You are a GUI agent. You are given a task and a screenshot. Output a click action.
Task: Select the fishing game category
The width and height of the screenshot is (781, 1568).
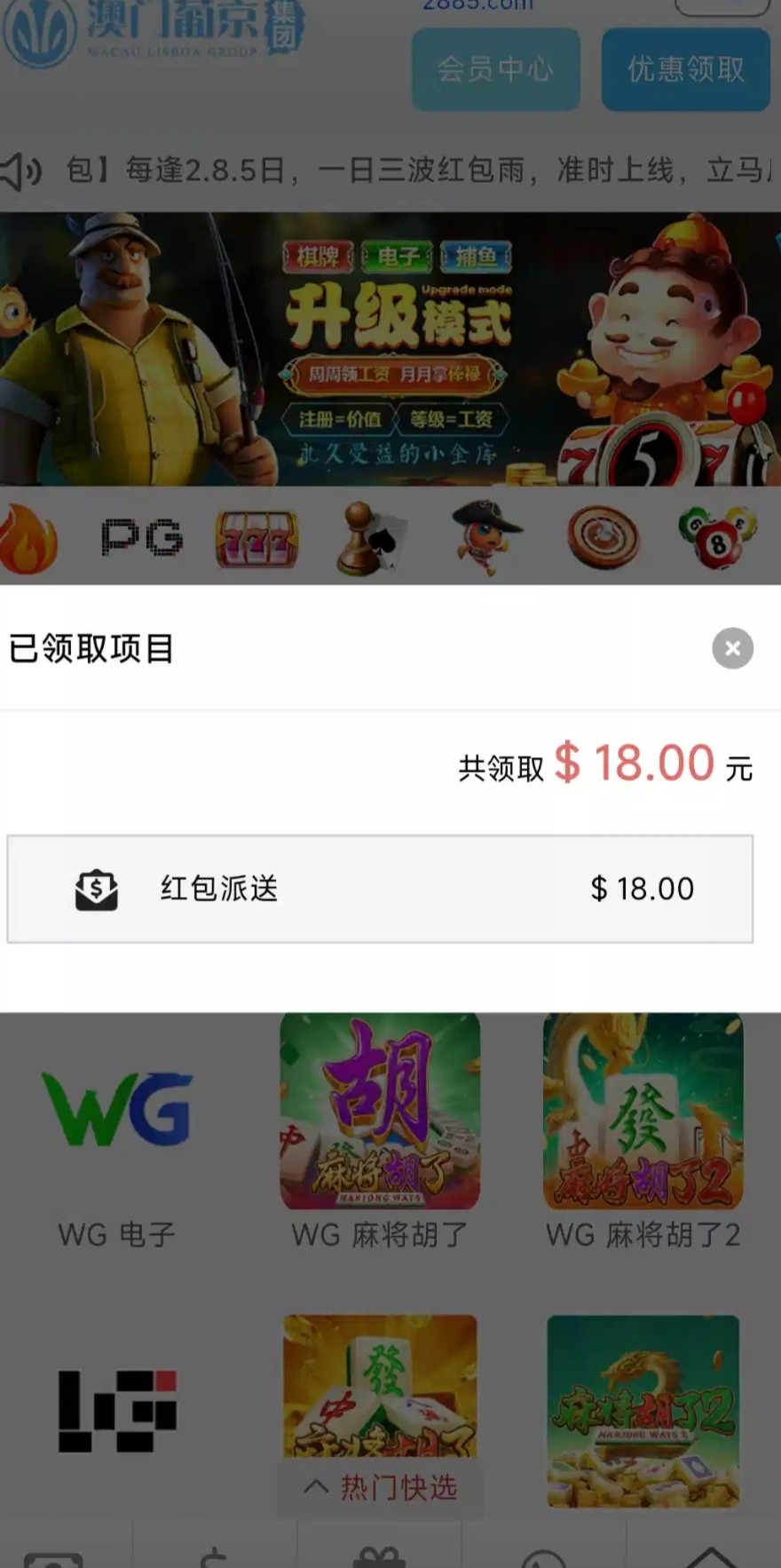(x=485, y=538)
